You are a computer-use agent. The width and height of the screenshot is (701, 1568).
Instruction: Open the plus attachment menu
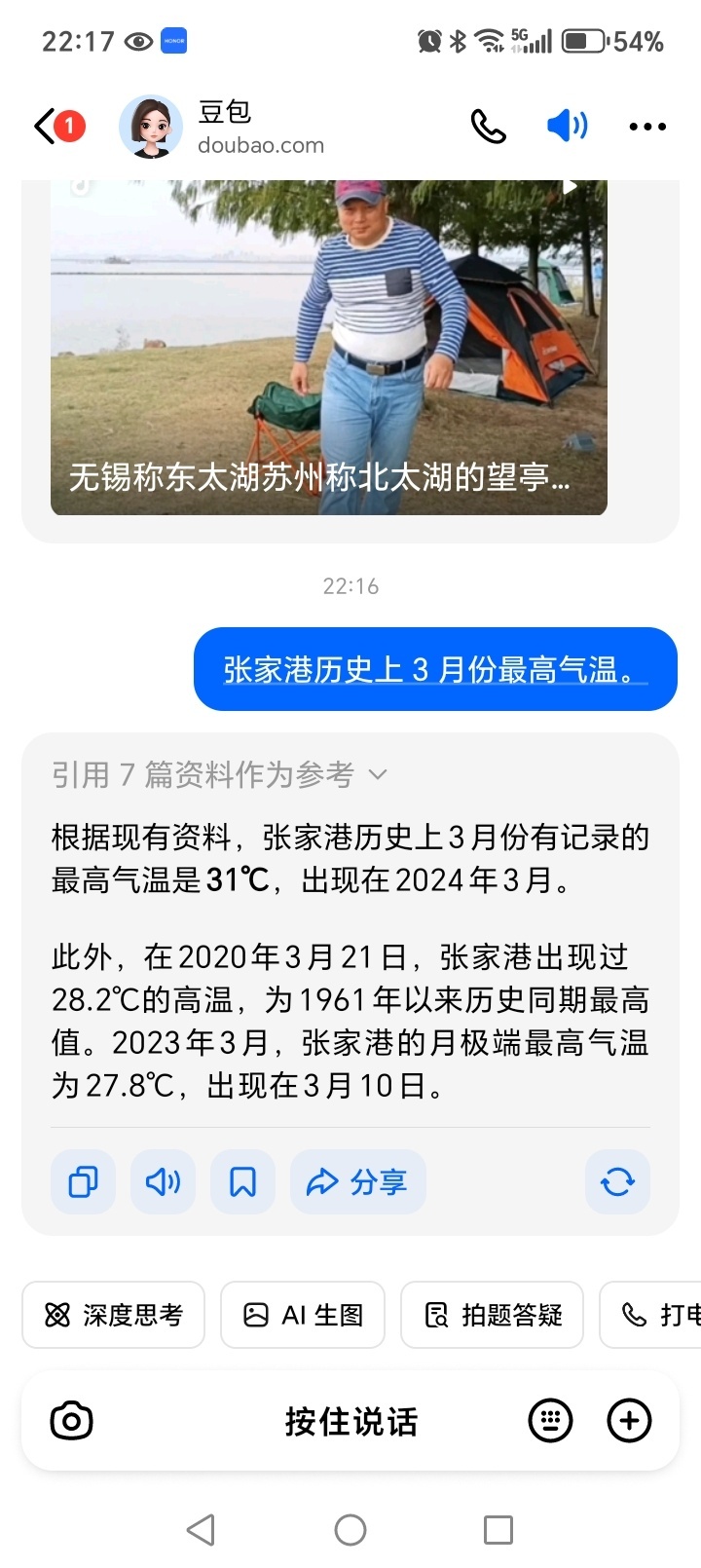pos(629,1421)
